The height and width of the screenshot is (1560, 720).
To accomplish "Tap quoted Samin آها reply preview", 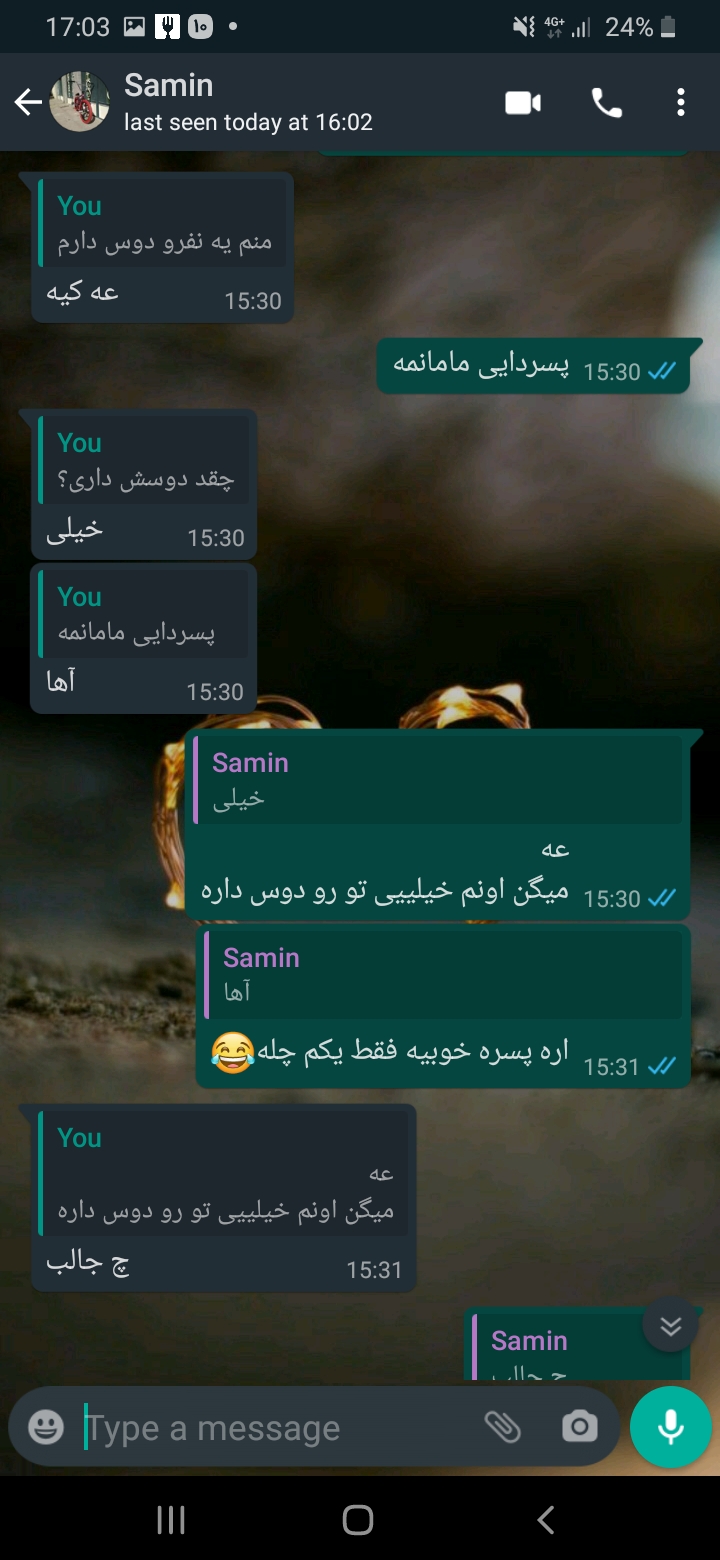I will [443, 974].
